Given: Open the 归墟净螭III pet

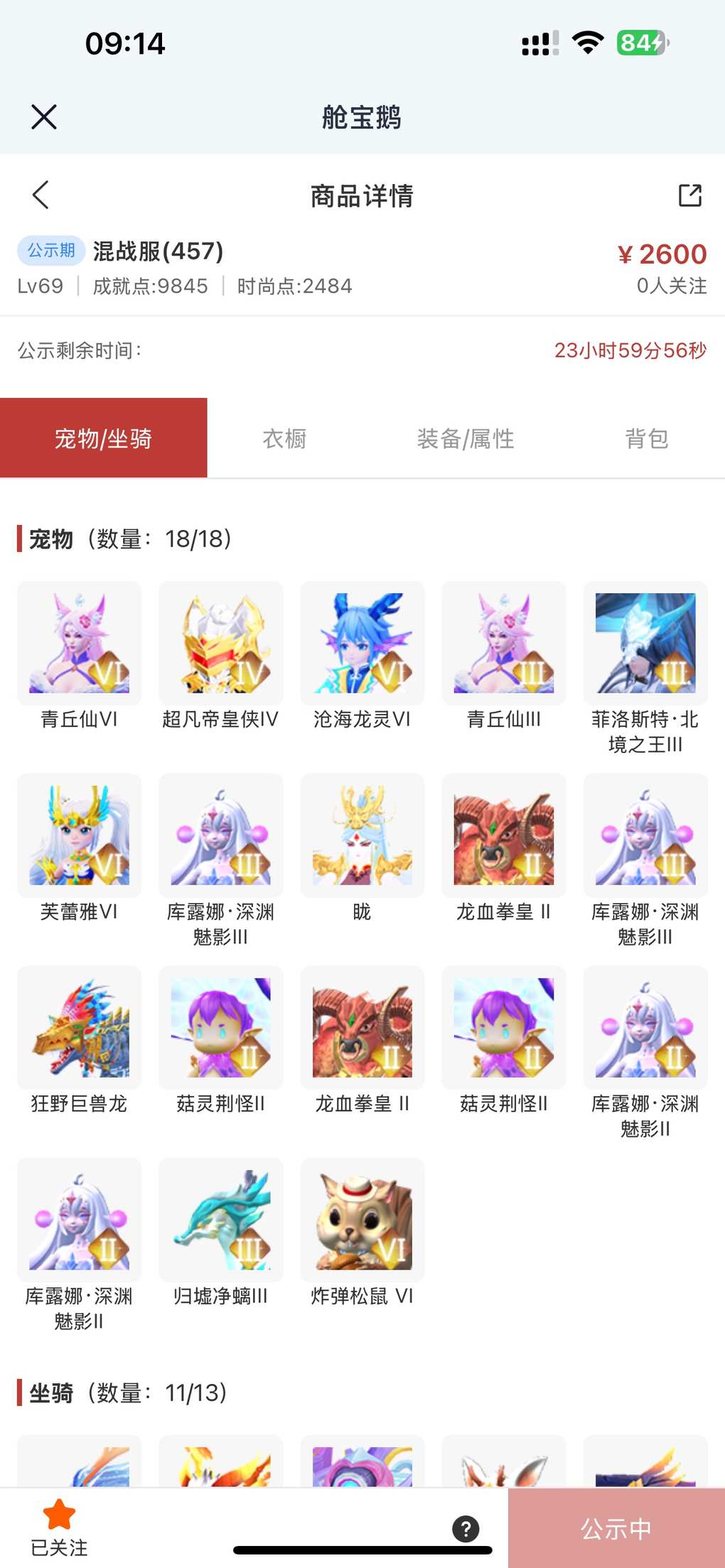Looking at the screenshot, I should (x=220, y=1220).
